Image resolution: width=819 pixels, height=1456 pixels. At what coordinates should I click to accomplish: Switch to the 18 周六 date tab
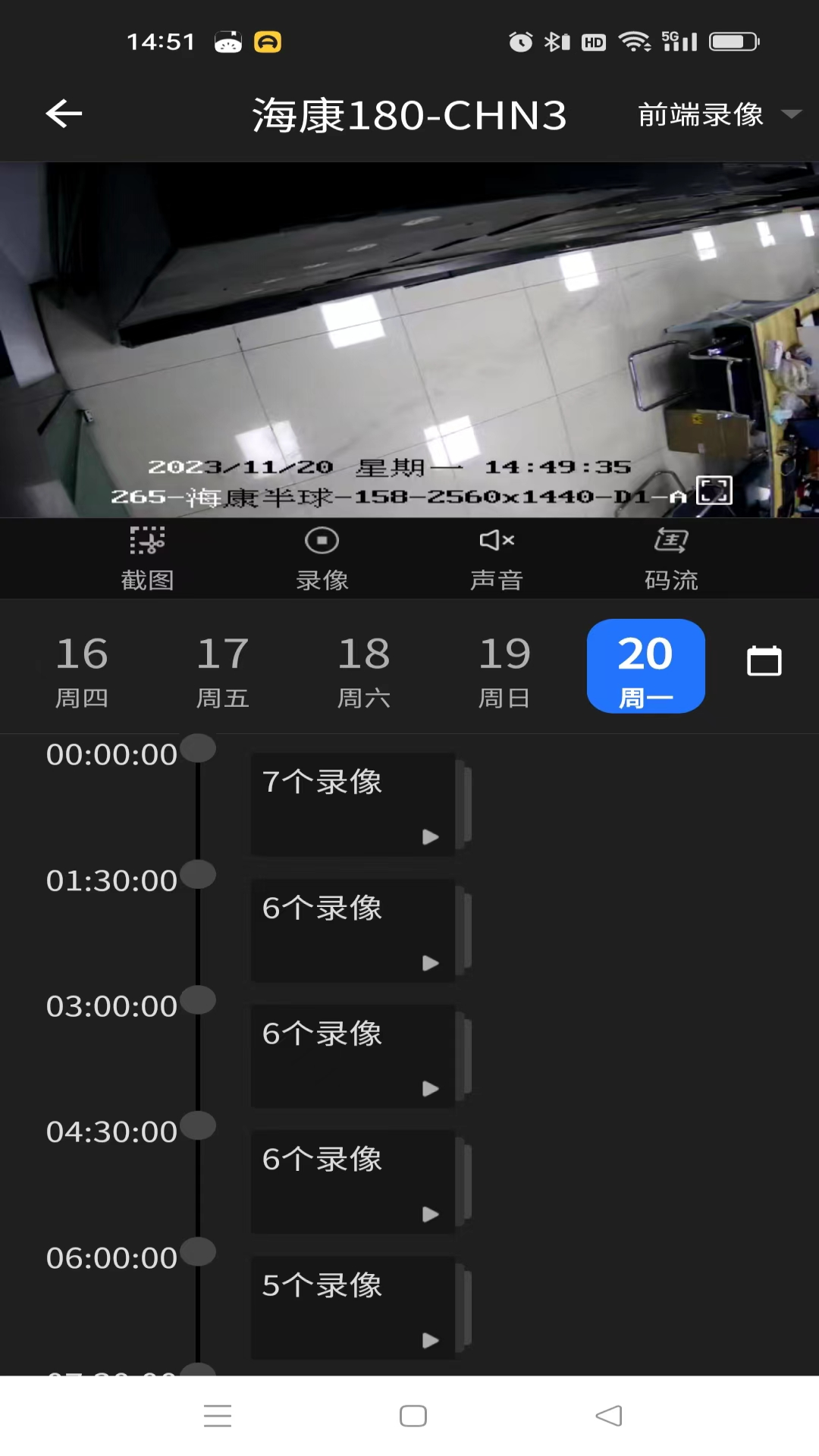point(364,667)
